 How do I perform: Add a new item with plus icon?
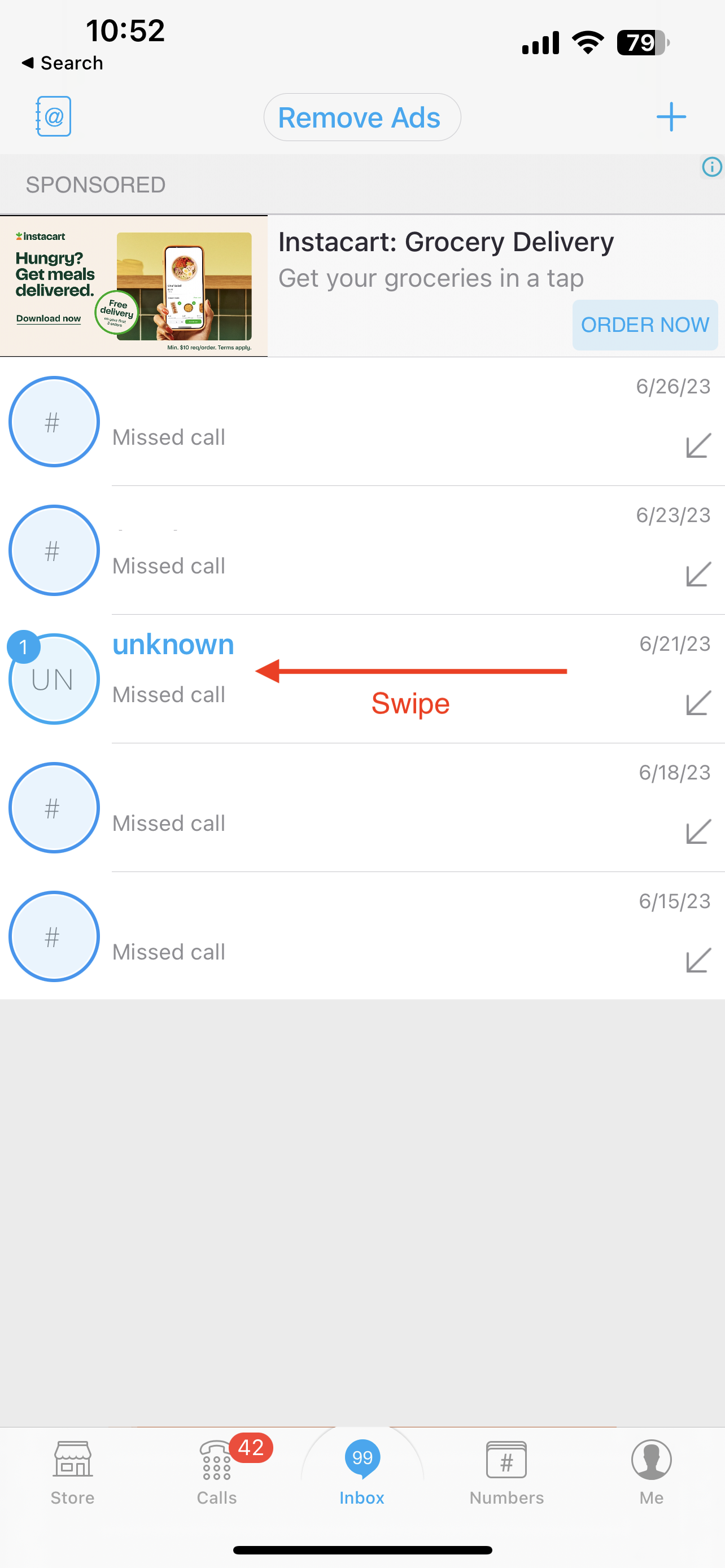(x=671, y=117)
